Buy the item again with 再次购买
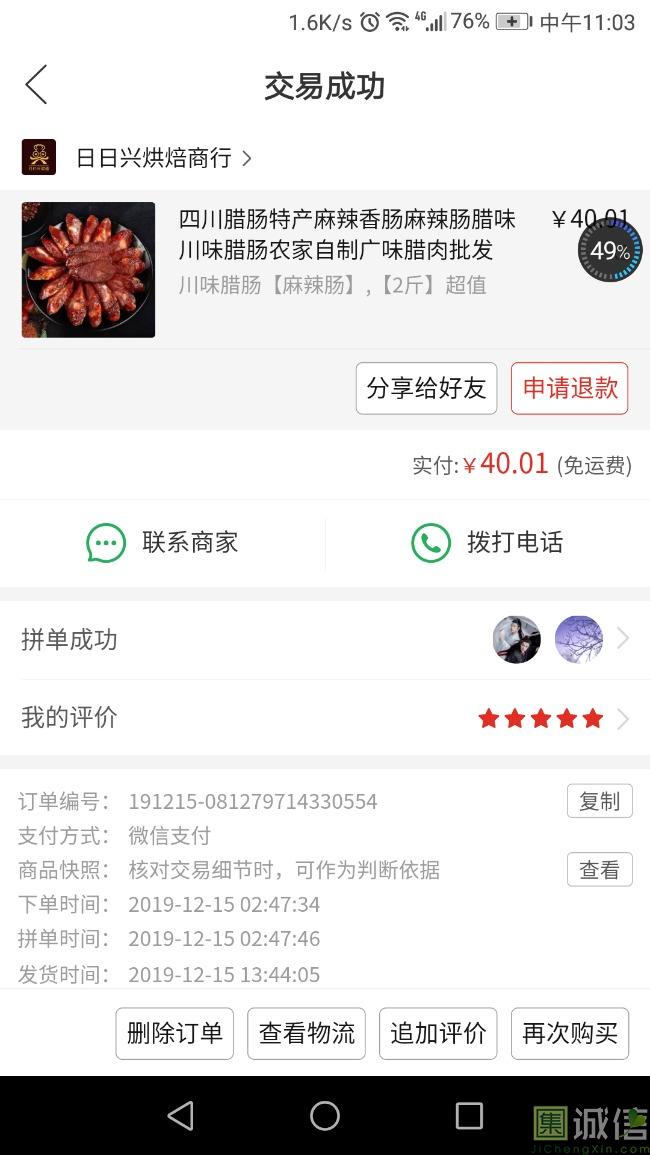Image resolution: width=650 pixels, height=1155 pixels. tap(570, 1033)
